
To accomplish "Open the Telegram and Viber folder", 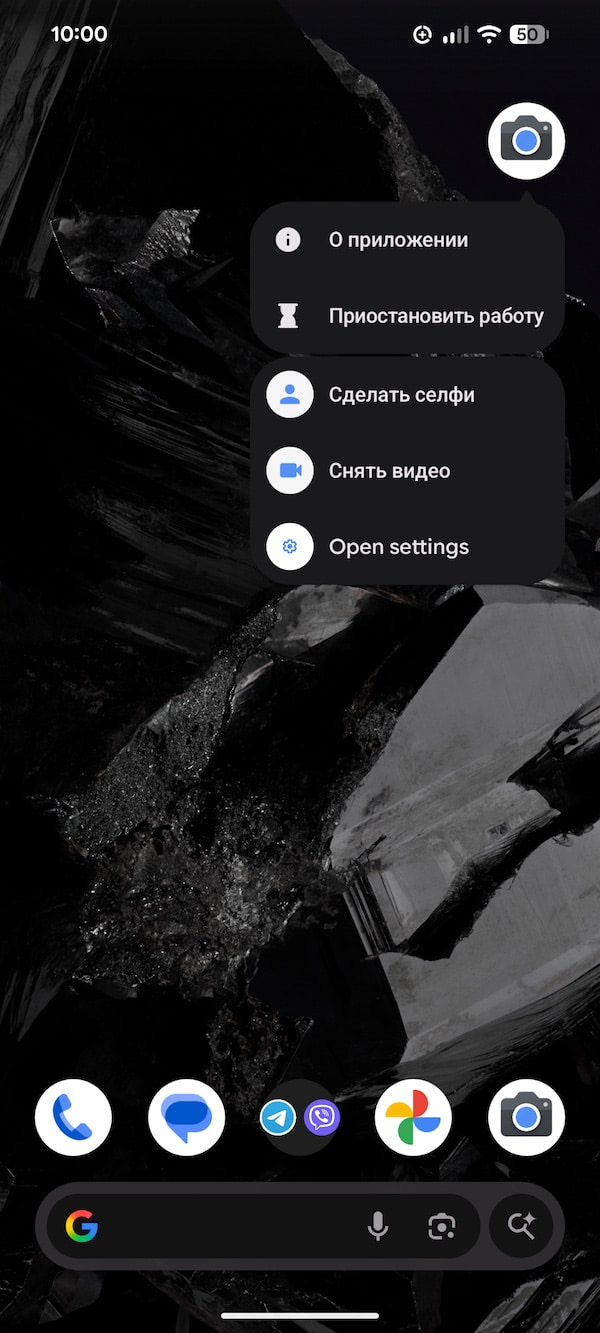I will 300,1117.
